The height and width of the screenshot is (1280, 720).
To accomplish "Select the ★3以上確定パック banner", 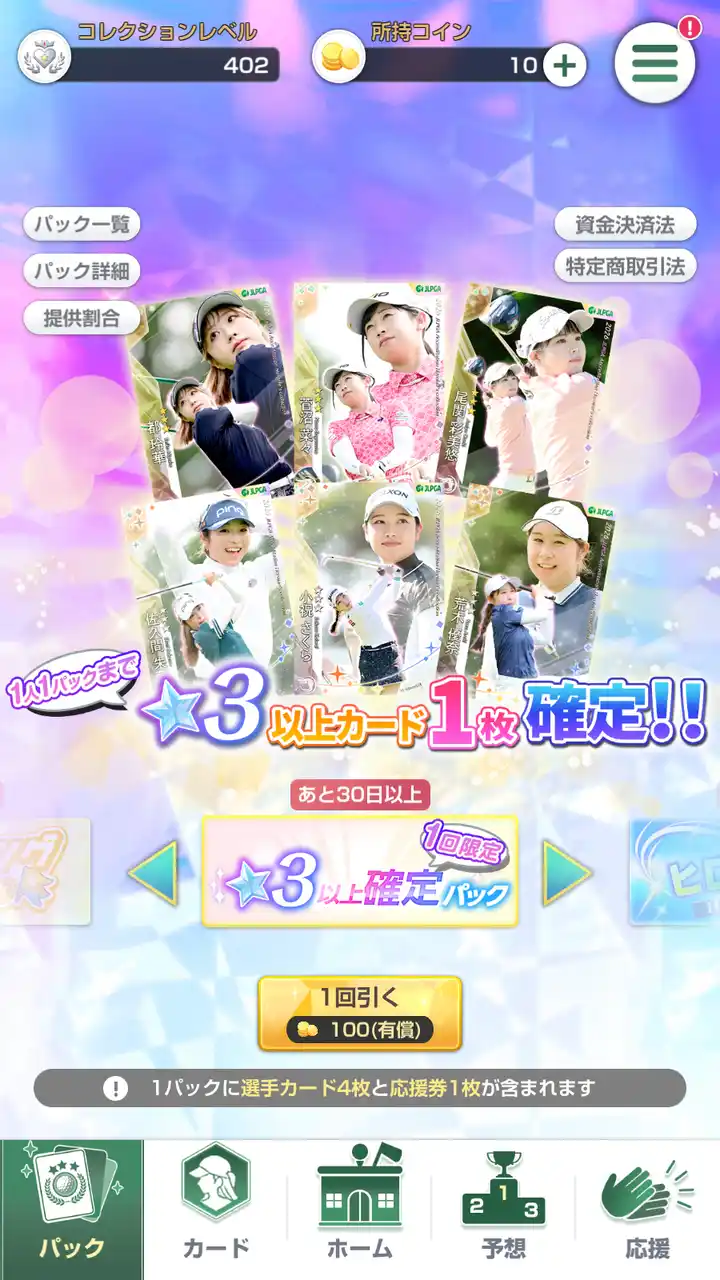I will point(360,872).
